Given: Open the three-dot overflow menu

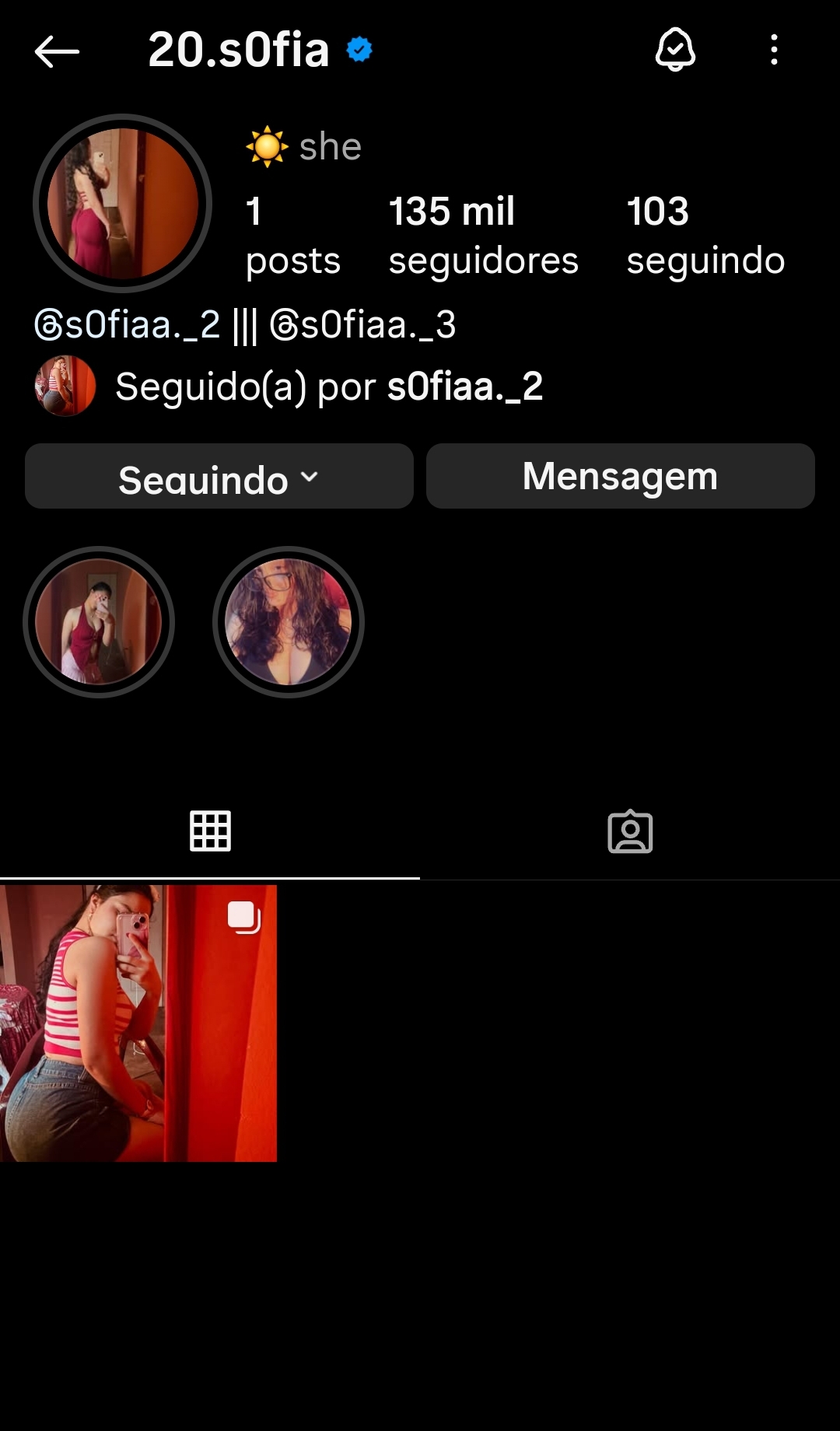Looking at the screenshot, I should pyautogui.click(x=774, y=50).
